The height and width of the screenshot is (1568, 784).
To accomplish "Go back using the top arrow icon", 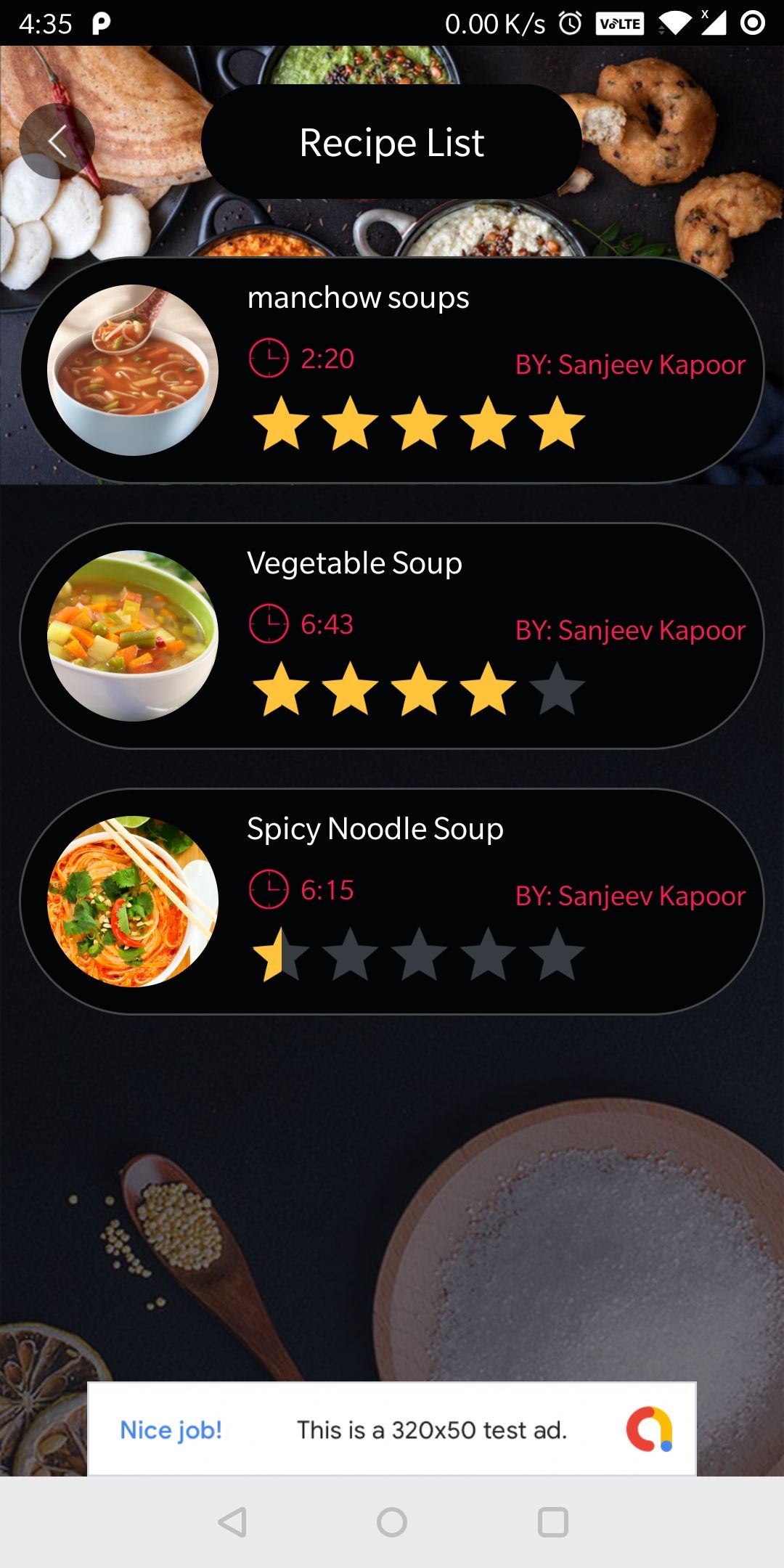I will coord(57,141).
